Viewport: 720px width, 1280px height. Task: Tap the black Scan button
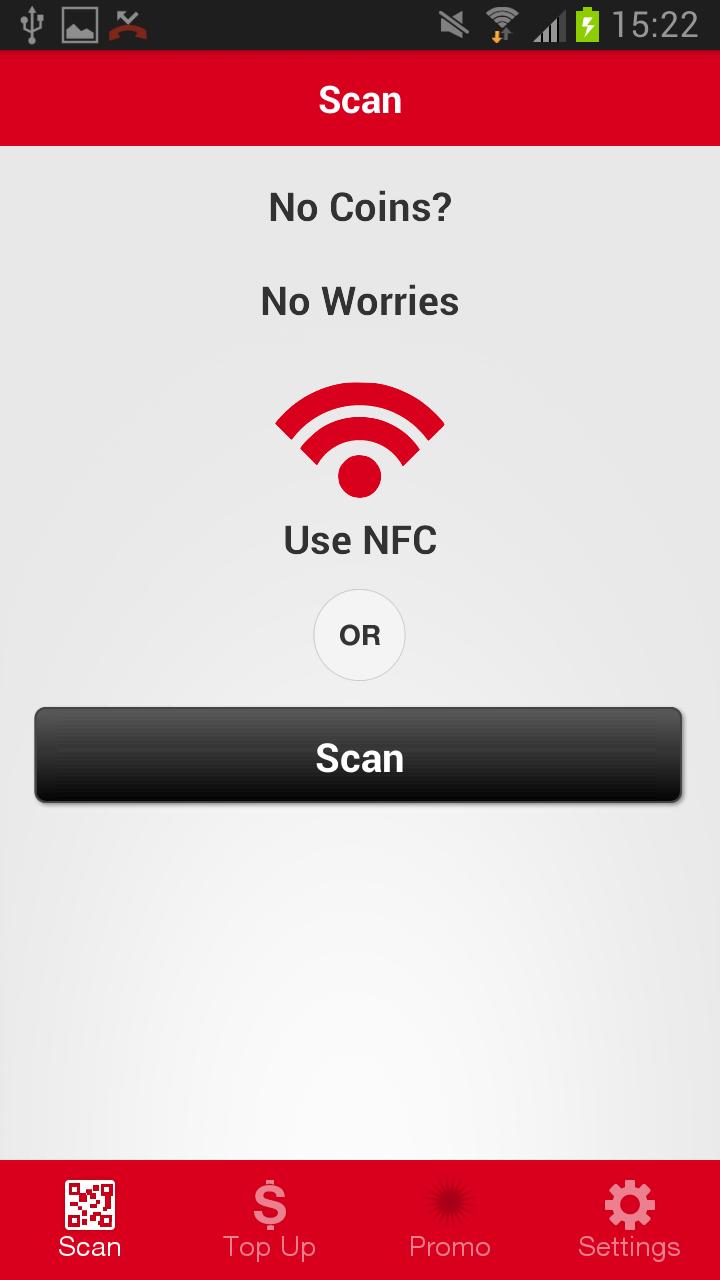(358, 756)
